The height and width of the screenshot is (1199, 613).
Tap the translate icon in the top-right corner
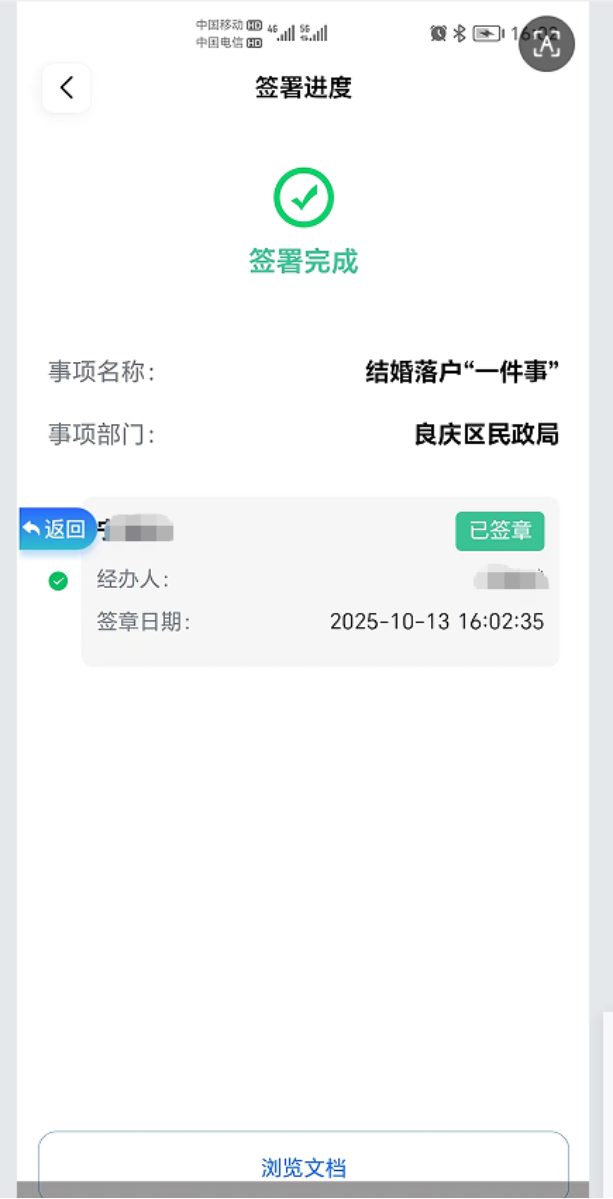(546, 43)
